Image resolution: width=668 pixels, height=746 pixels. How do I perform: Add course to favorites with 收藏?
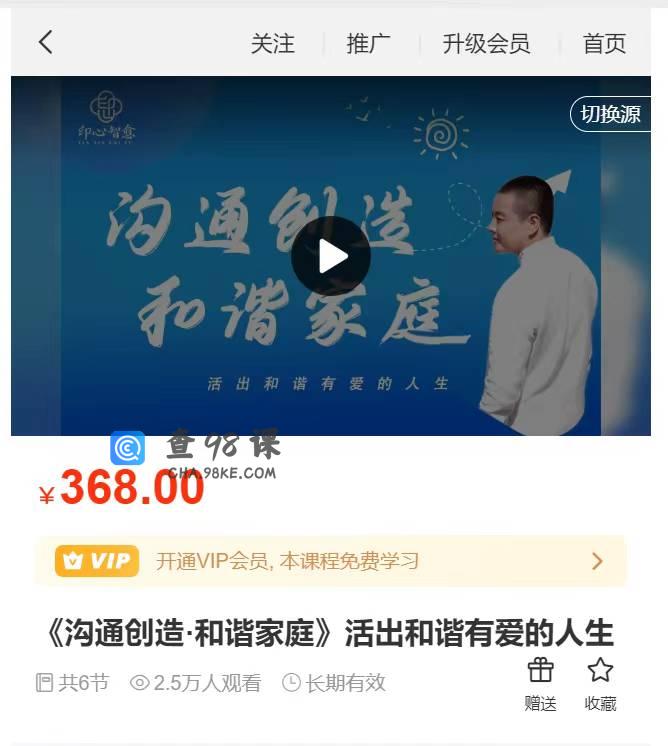coord(600,683)
